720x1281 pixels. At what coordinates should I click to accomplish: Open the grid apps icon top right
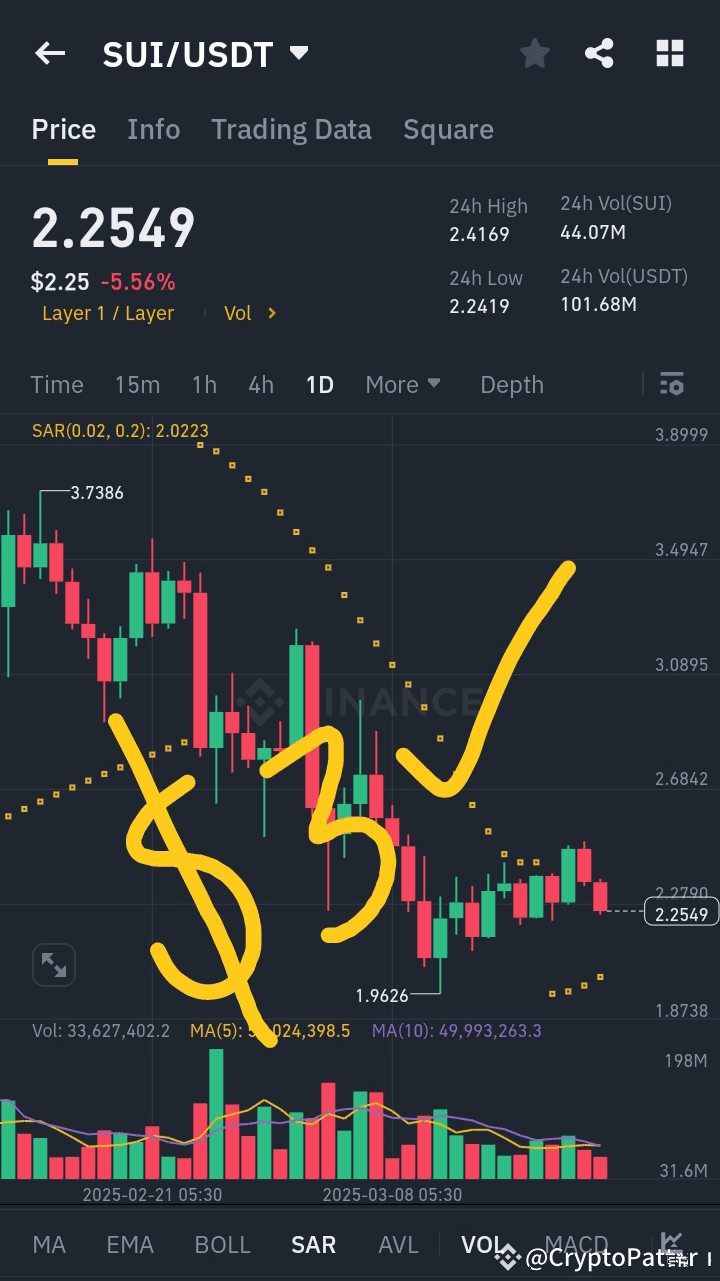pos(668,53)
